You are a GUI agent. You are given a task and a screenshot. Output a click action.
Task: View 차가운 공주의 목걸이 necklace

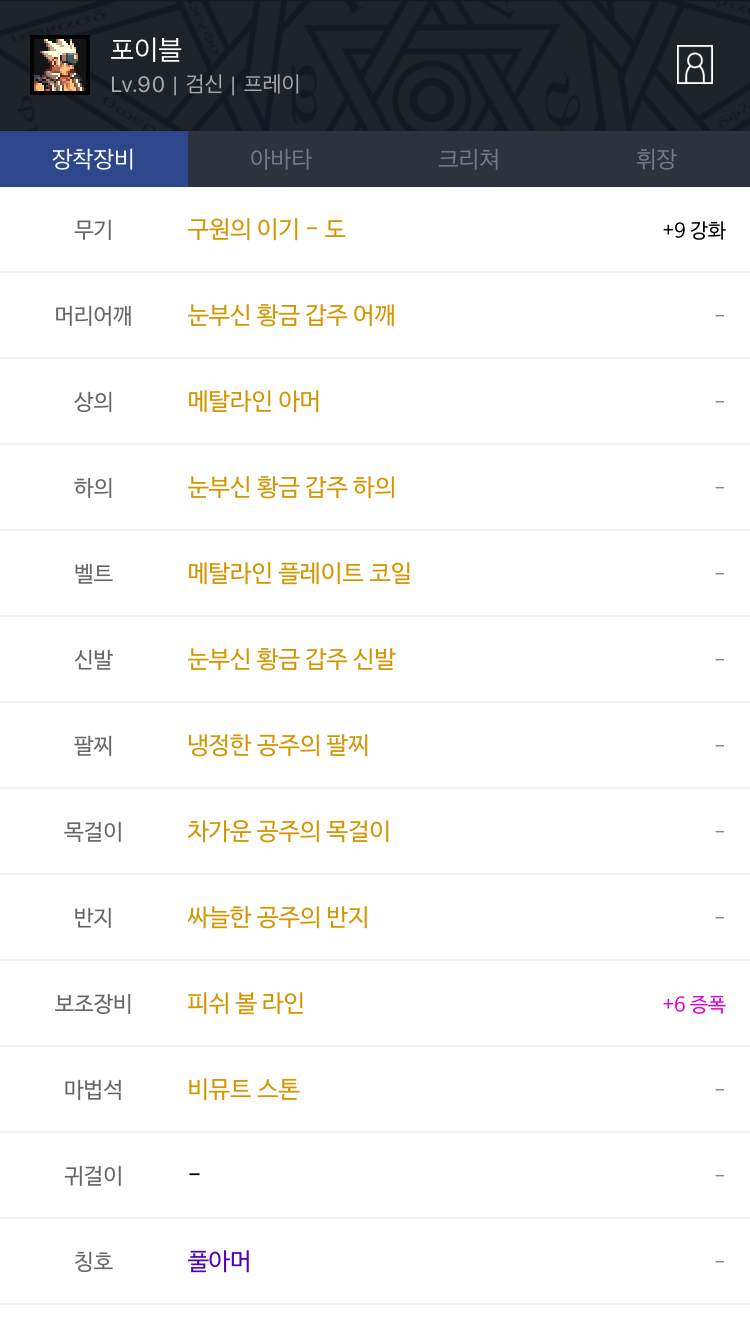click(x=289, y=831)
